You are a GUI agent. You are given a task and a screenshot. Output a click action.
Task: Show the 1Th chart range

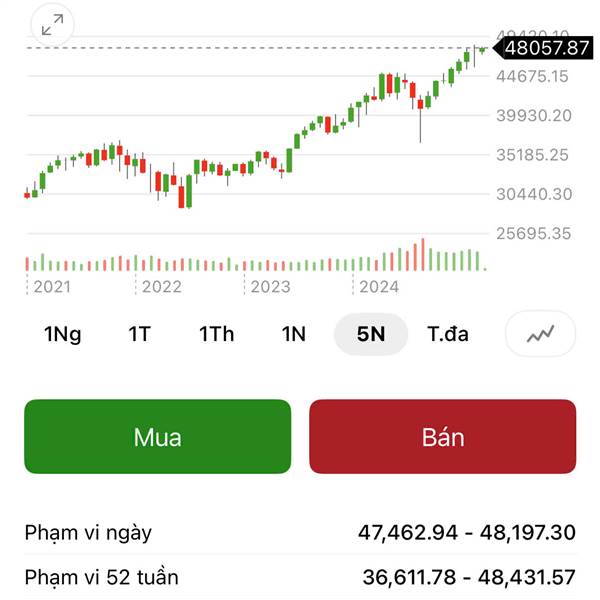(x=216, y=334)
